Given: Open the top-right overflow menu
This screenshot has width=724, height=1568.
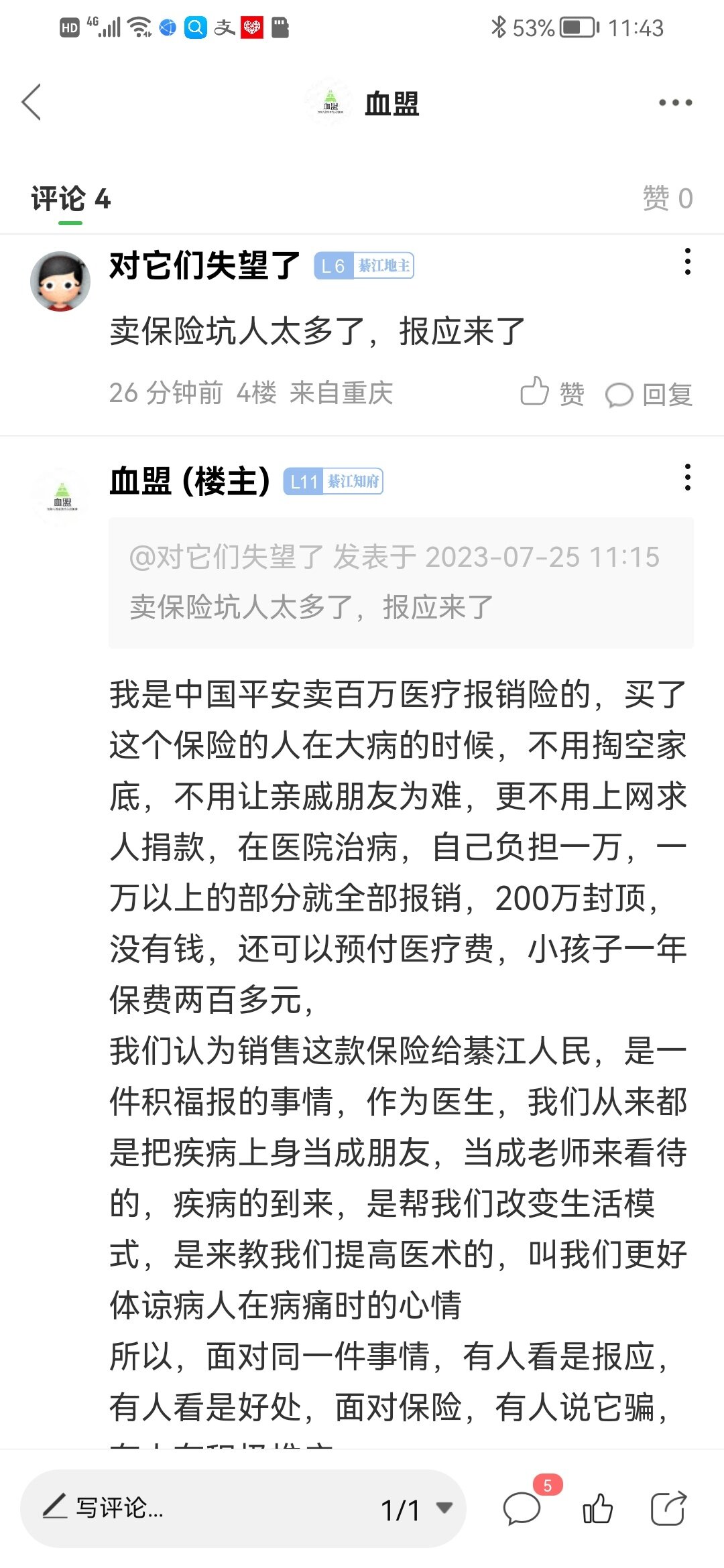Looking at the screenshot, I should [x=674, y=103].
